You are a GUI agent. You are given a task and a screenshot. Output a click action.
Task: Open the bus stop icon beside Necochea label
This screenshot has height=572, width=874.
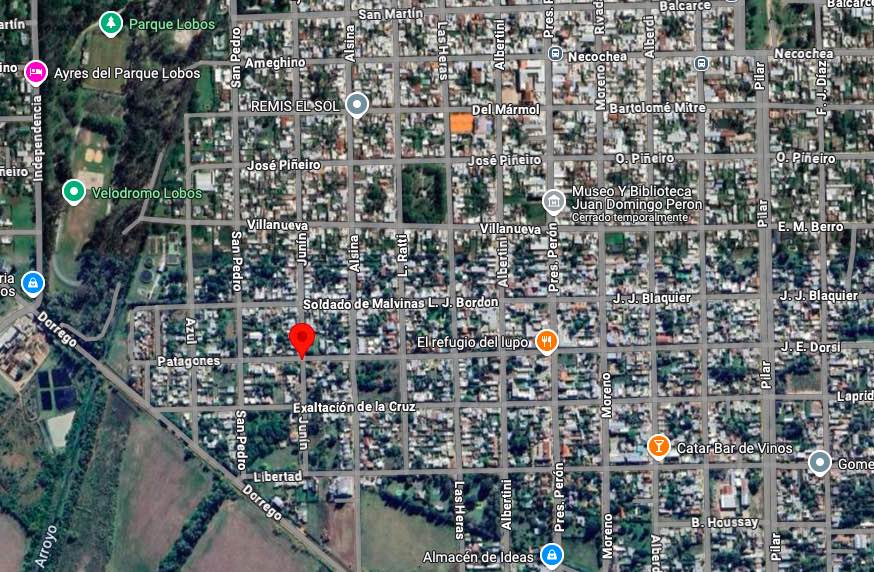tap(556, 55)
